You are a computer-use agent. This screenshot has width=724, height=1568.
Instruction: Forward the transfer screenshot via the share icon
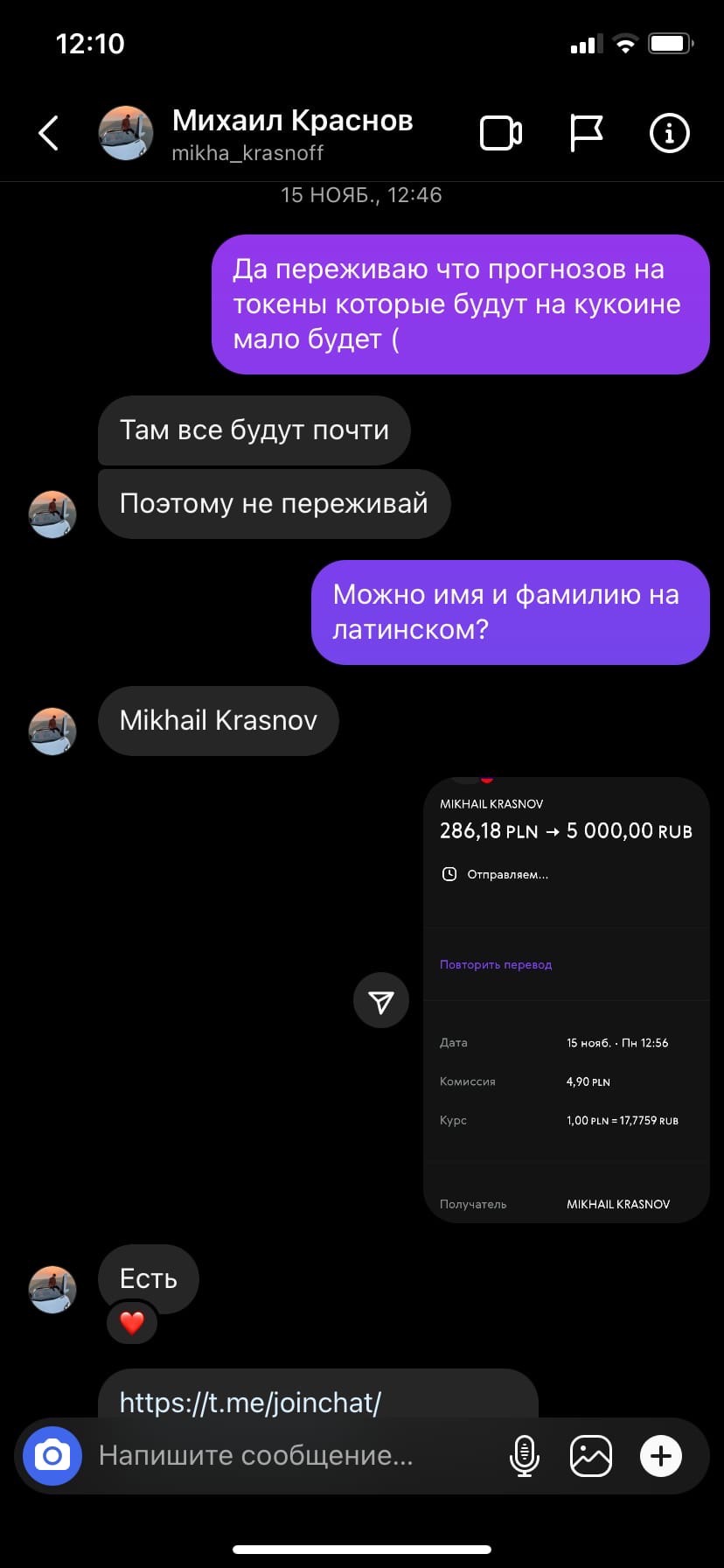coord(381,1000)
